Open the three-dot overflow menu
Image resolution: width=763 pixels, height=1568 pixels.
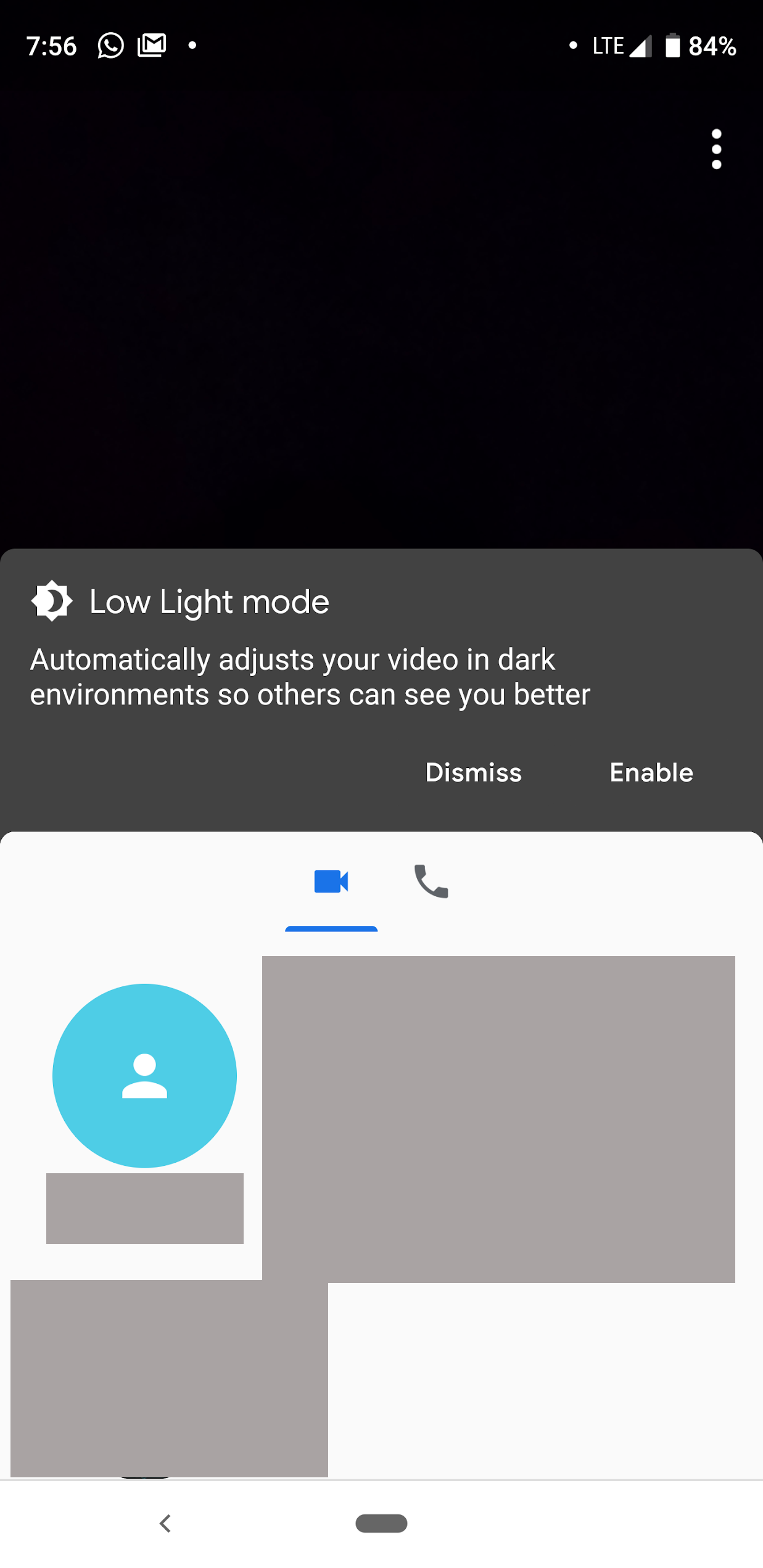pos(716,149)
